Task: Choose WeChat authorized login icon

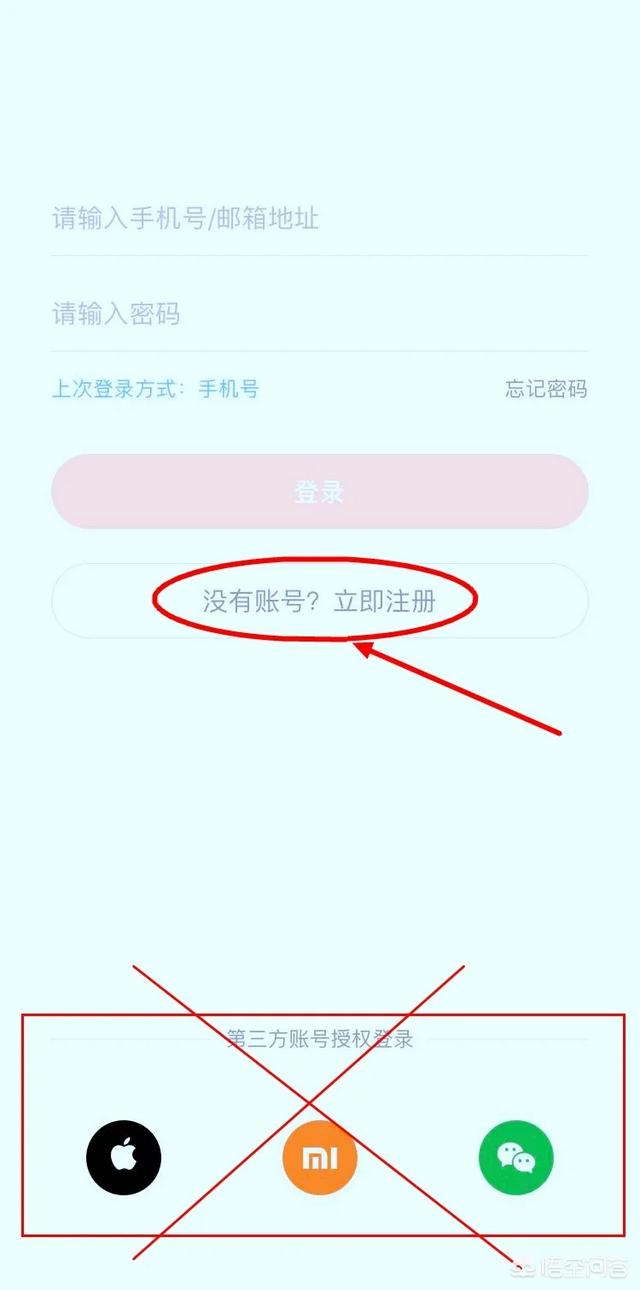Action: [x=516, y=1158]
